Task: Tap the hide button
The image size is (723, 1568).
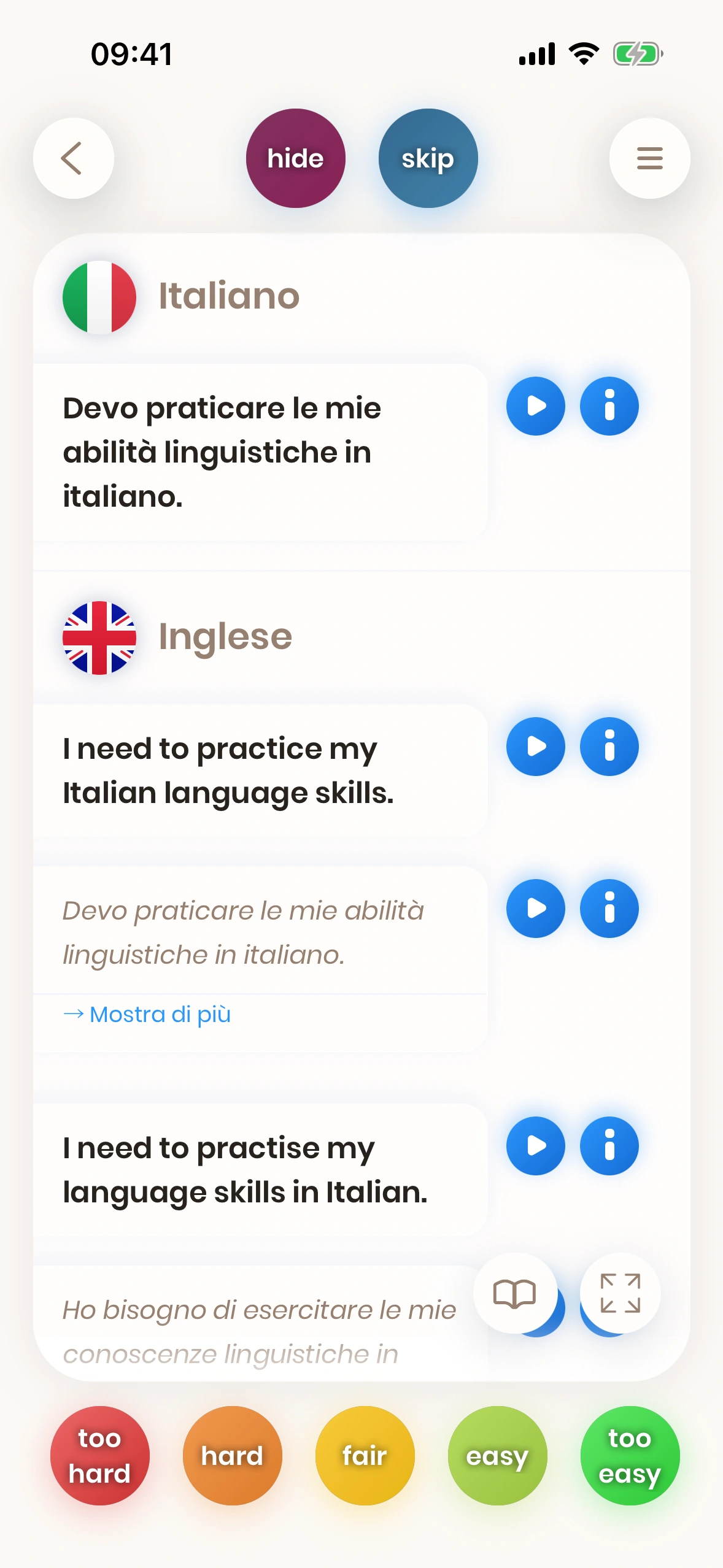Action: point(295,158)
